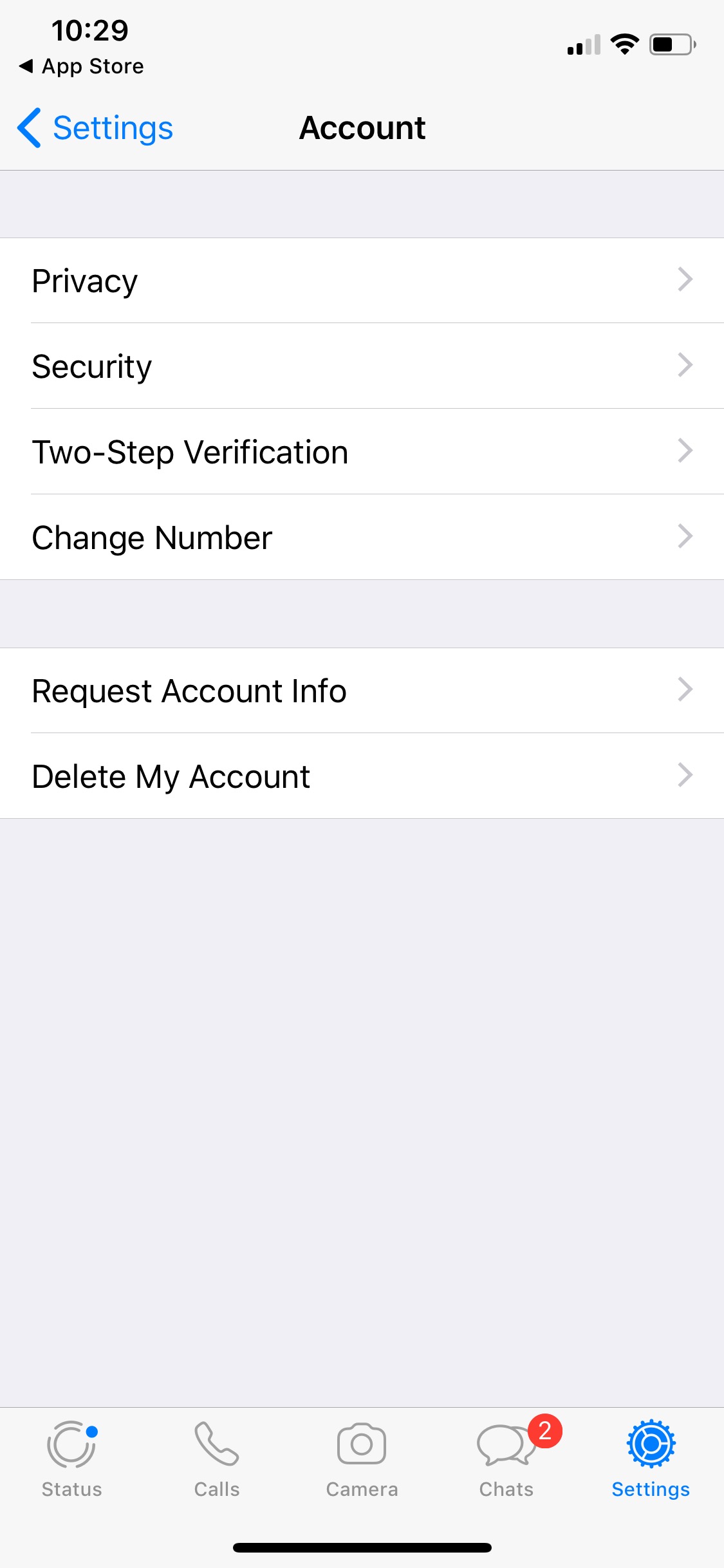Switch to the Calls tab
724x1568 pixels.
tap(217, 1460)
